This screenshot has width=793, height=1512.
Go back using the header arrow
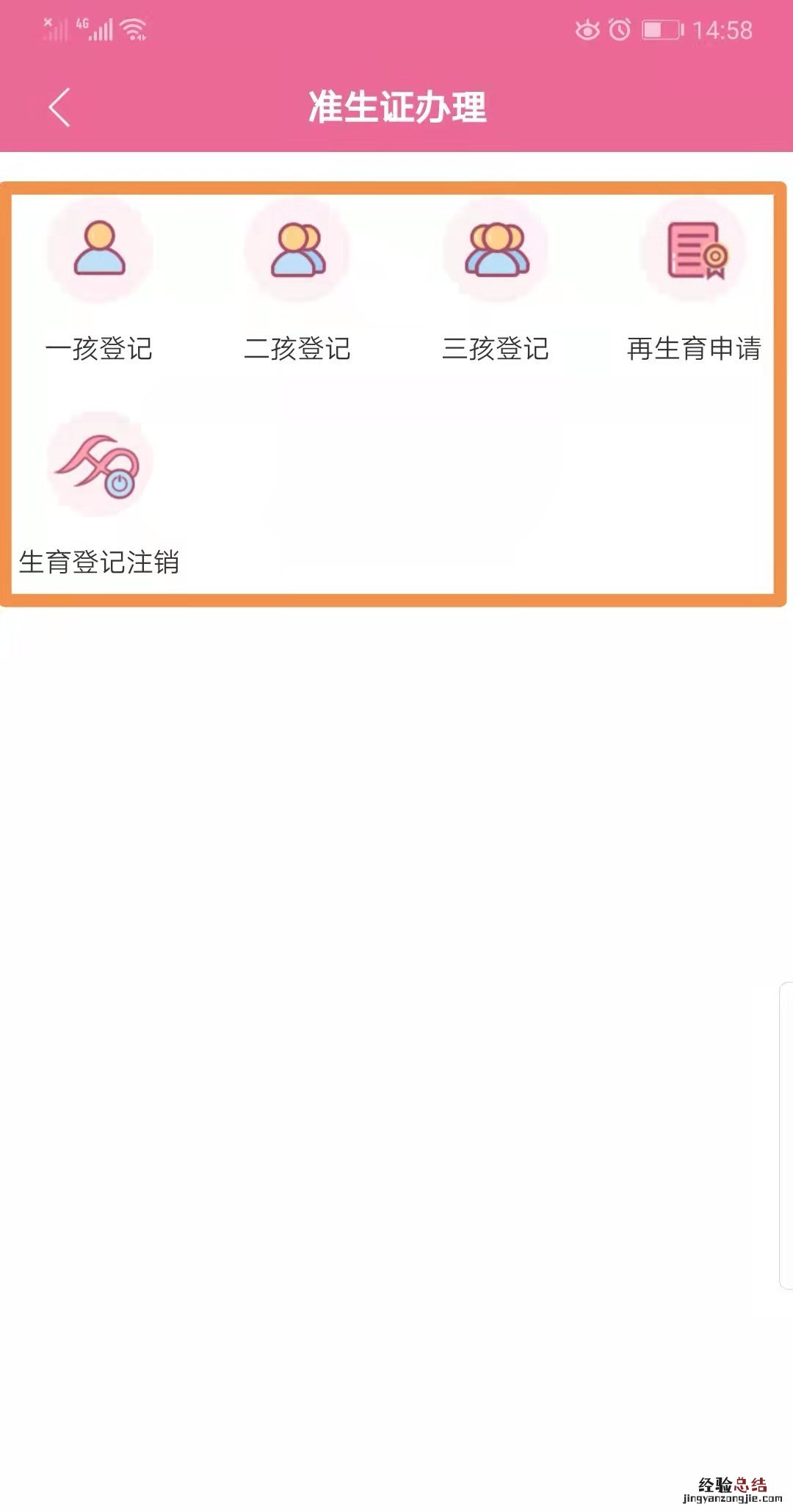[59, 107]
